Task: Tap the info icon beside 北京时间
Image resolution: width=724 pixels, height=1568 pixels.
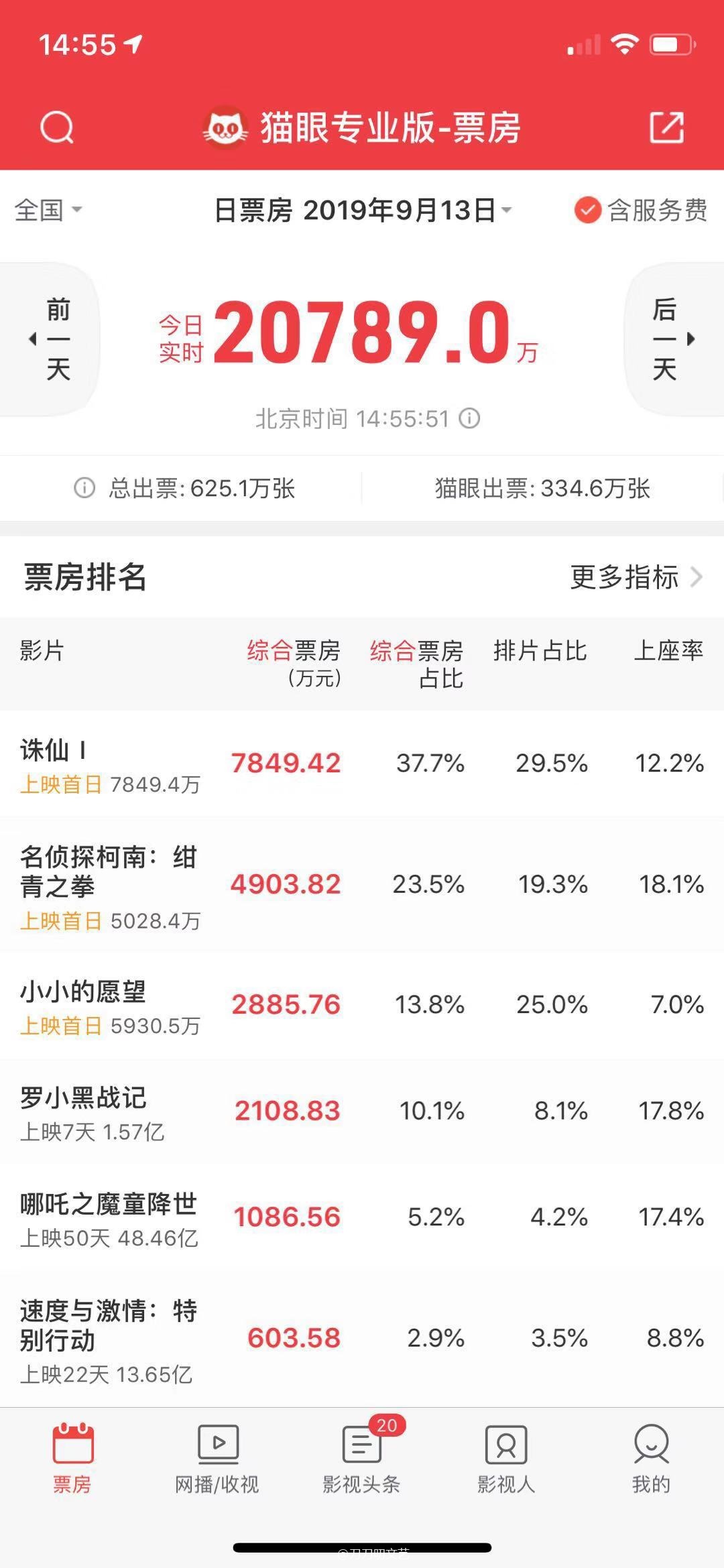Action: tap(469, 419)
